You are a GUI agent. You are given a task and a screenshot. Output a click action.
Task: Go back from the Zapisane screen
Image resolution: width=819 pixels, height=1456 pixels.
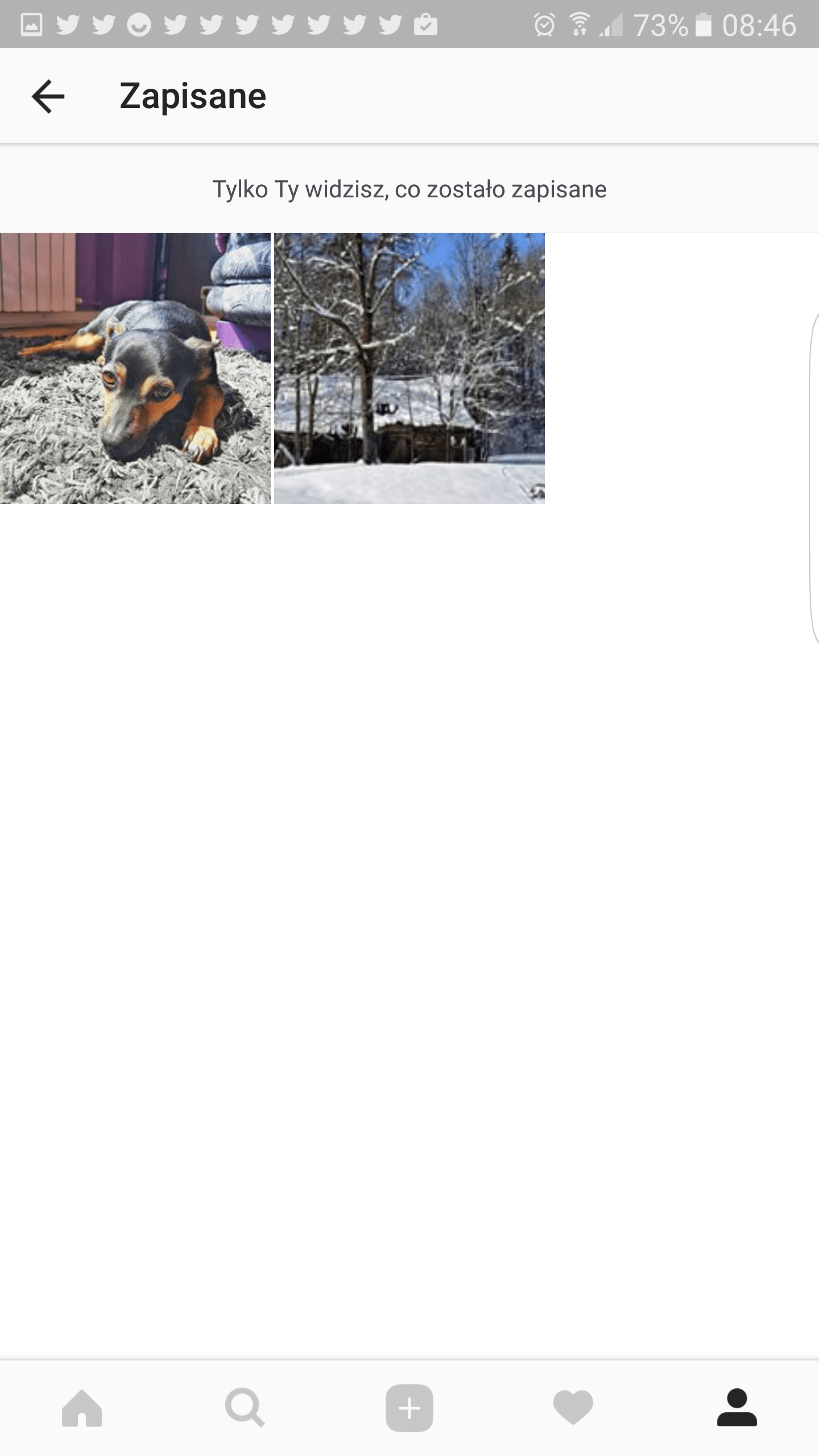click(x=48, y=96)
